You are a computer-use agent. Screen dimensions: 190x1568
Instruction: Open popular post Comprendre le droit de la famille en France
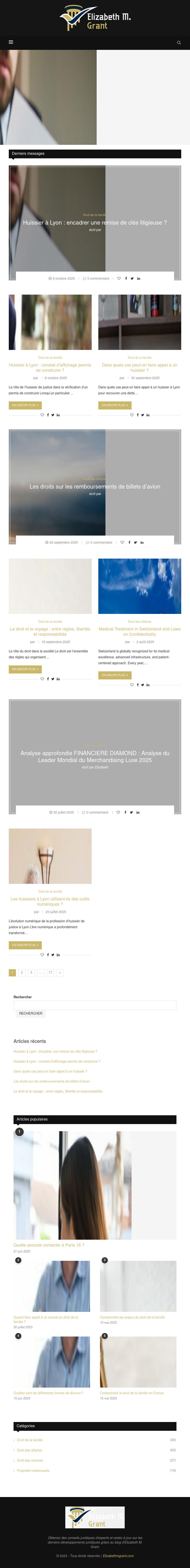click(132, 1393)
